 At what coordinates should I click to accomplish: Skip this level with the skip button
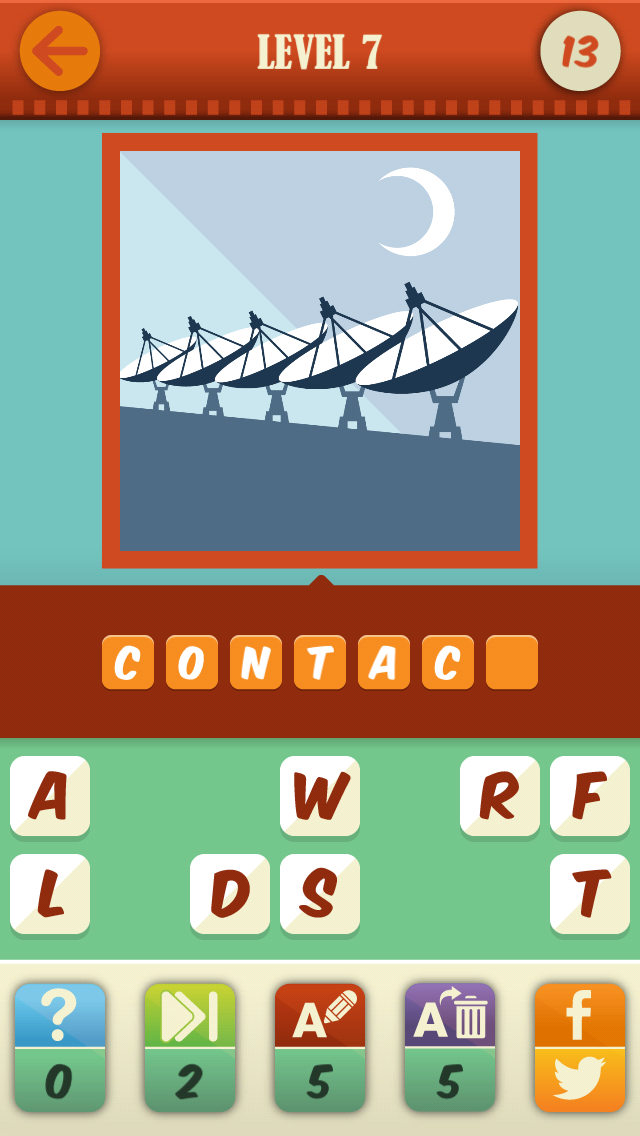(x=190, y=1047)
